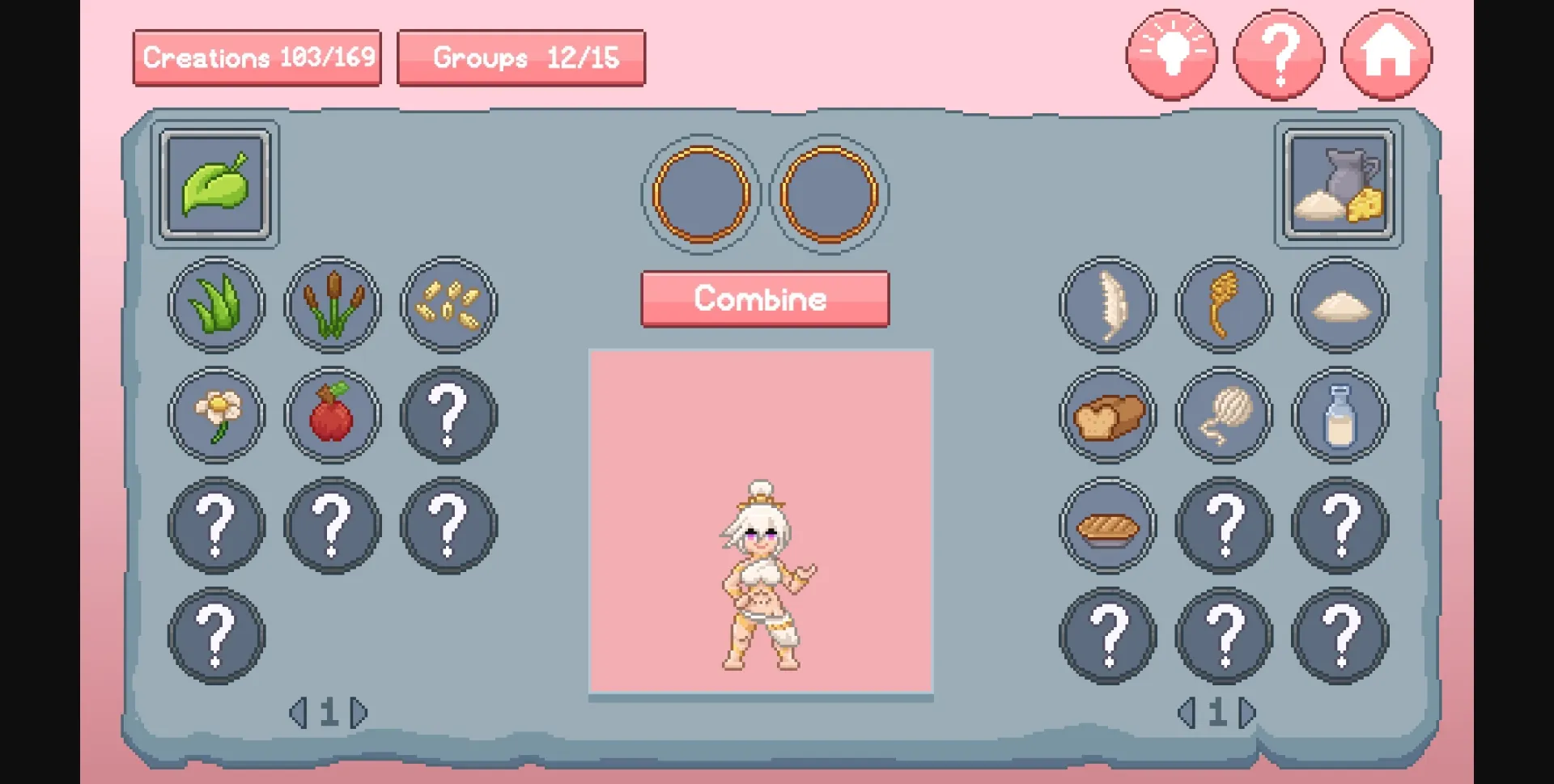The height and width of the screenshot is (784, 1554).
Task: Select the flour pile item
Action: pos(1340,305)
